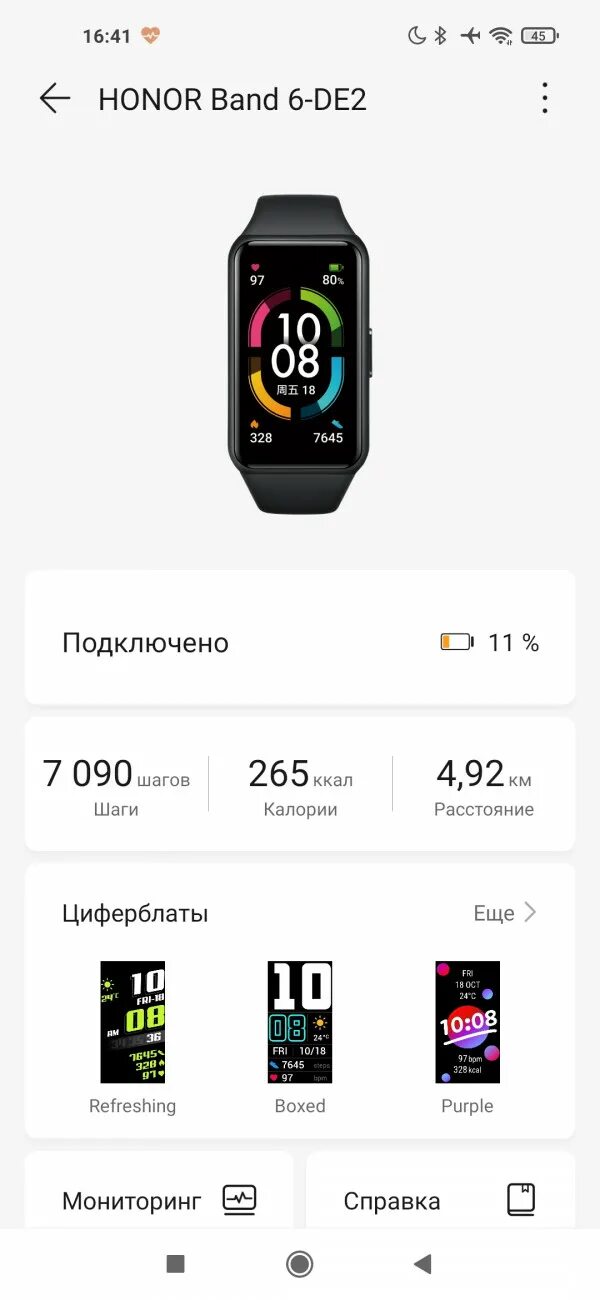Open the Мониторинг card
The image size is (600, 1300).
click(159, 1200)
